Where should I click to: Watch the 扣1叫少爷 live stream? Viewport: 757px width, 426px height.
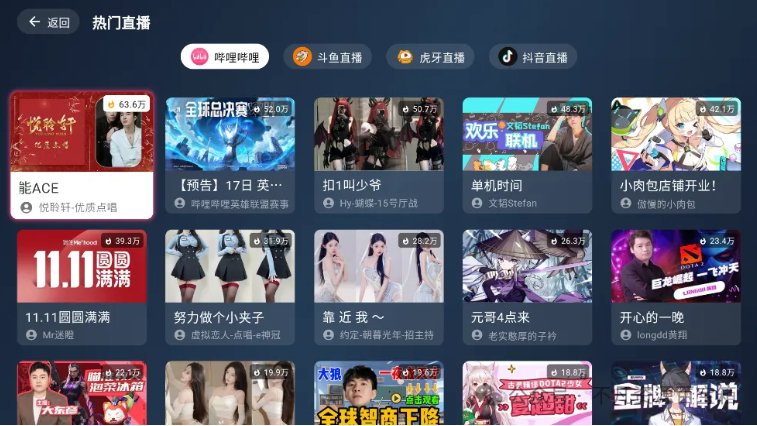(379, 153)
